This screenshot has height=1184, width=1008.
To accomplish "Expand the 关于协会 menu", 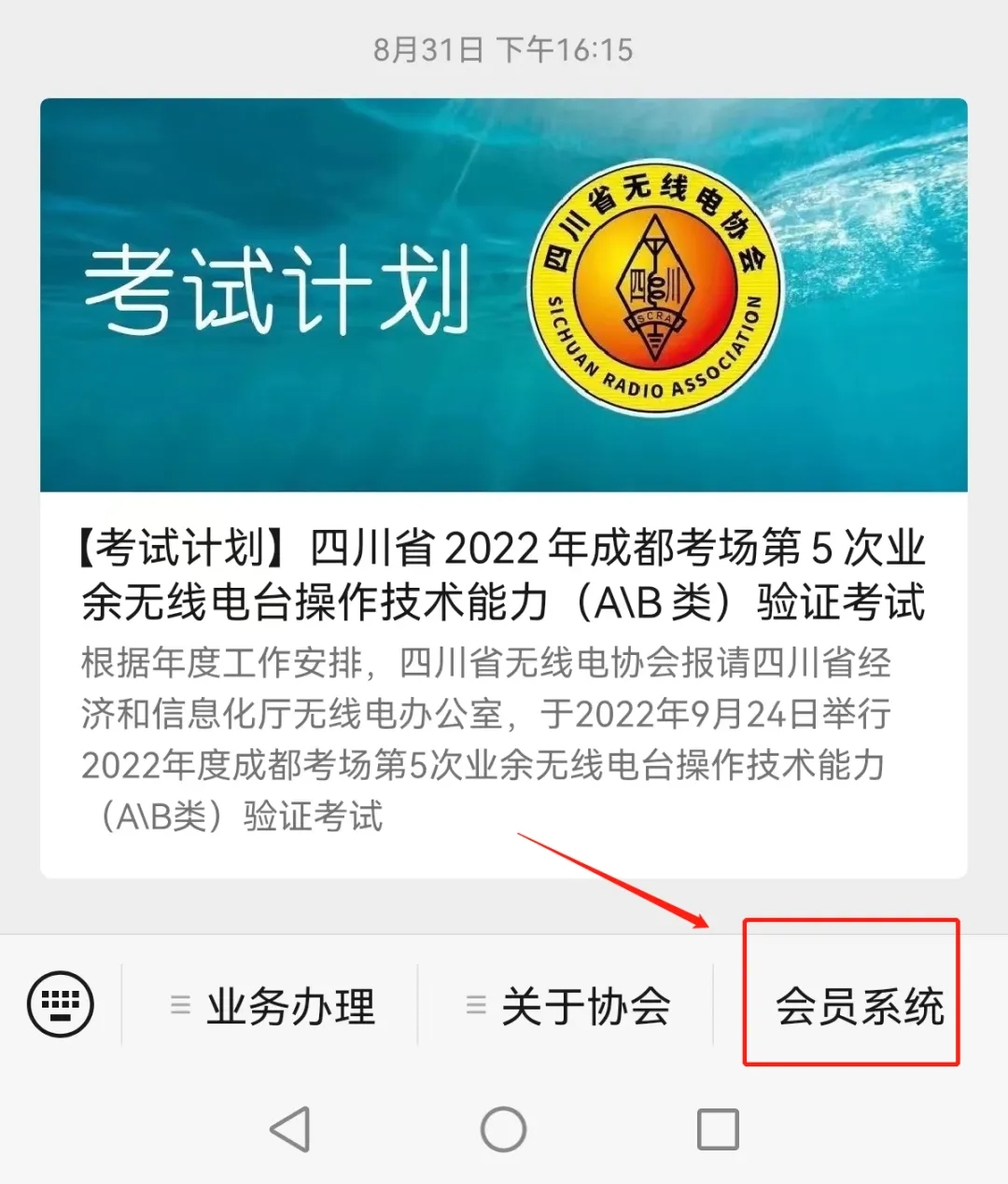I will coord(567,1007).
